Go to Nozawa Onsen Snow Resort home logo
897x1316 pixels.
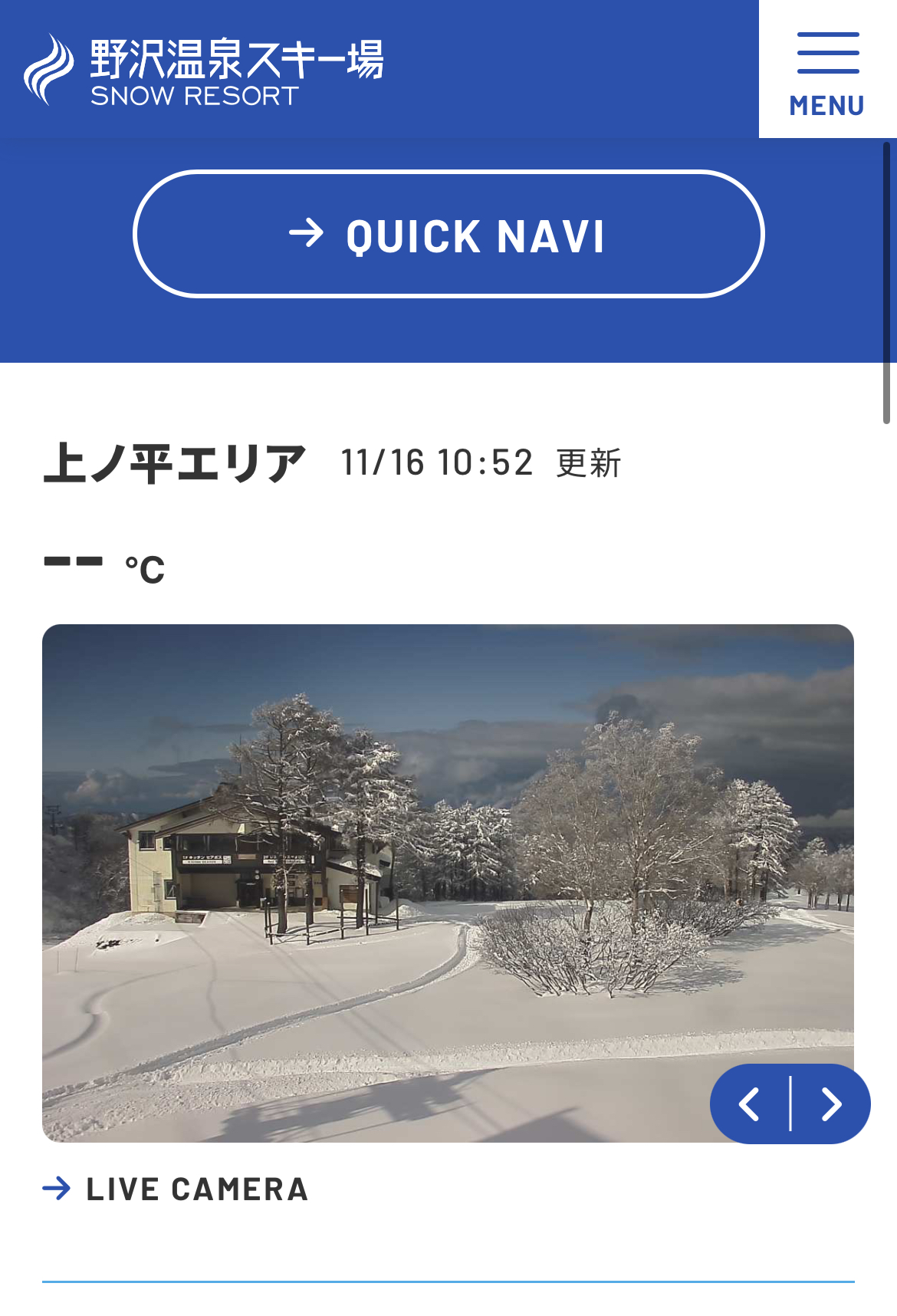click(x=203, y=70)
